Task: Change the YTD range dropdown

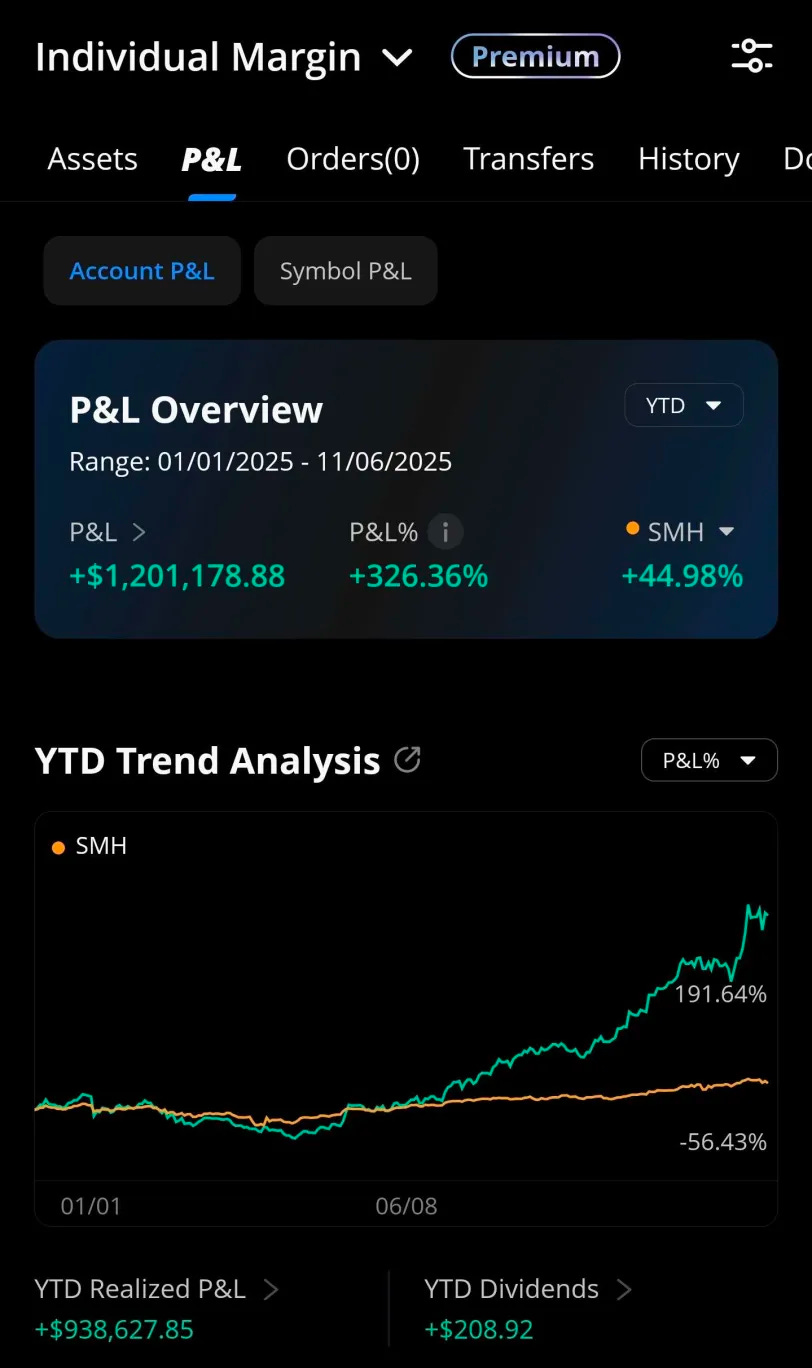Action: tap(684, 405)
